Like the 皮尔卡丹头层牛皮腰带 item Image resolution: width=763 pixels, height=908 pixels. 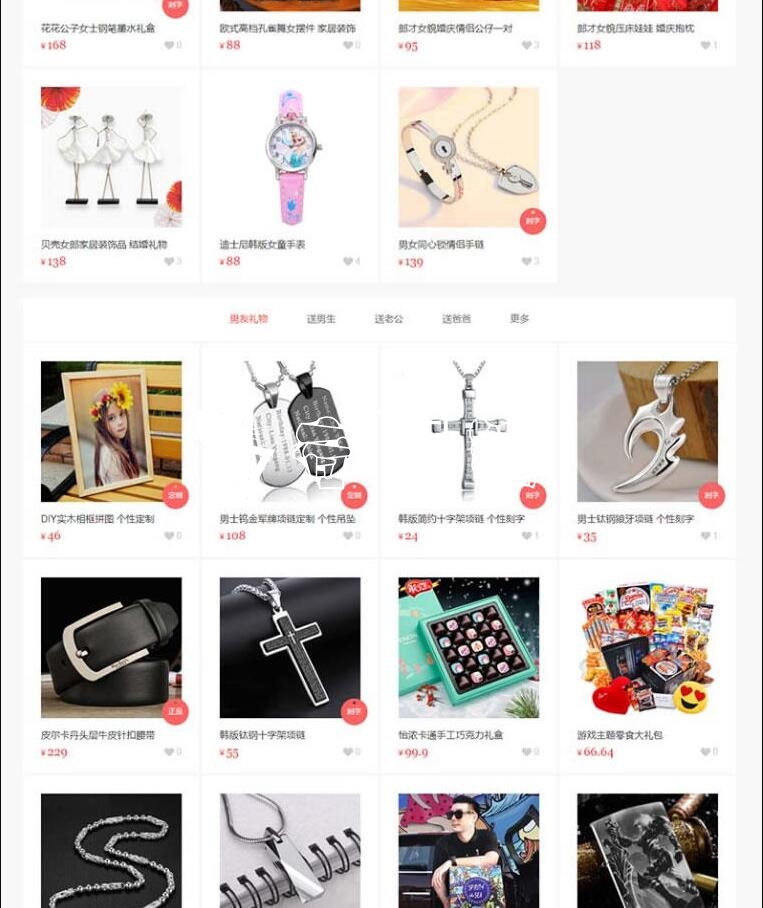tap(170, 752)
